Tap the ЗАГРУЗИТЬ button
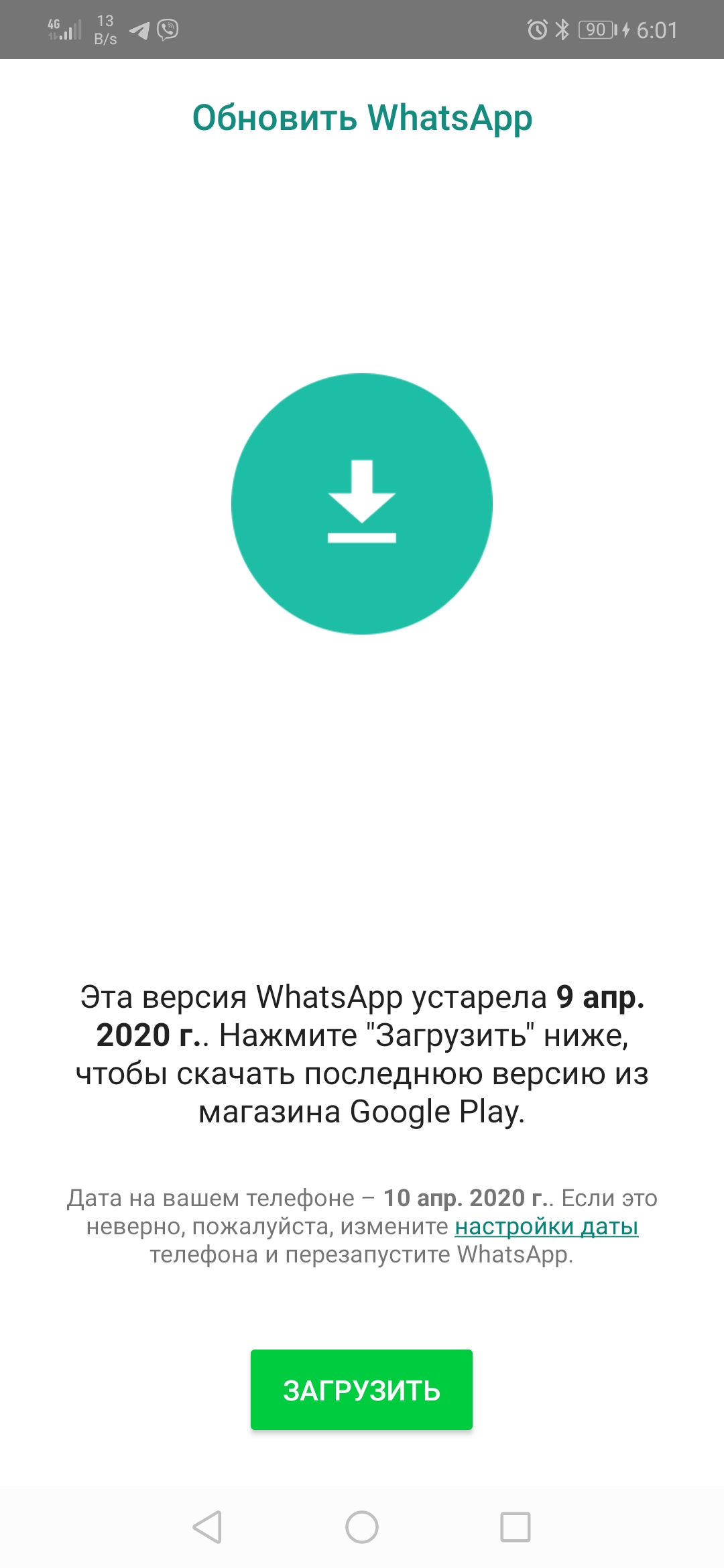 361,1389
